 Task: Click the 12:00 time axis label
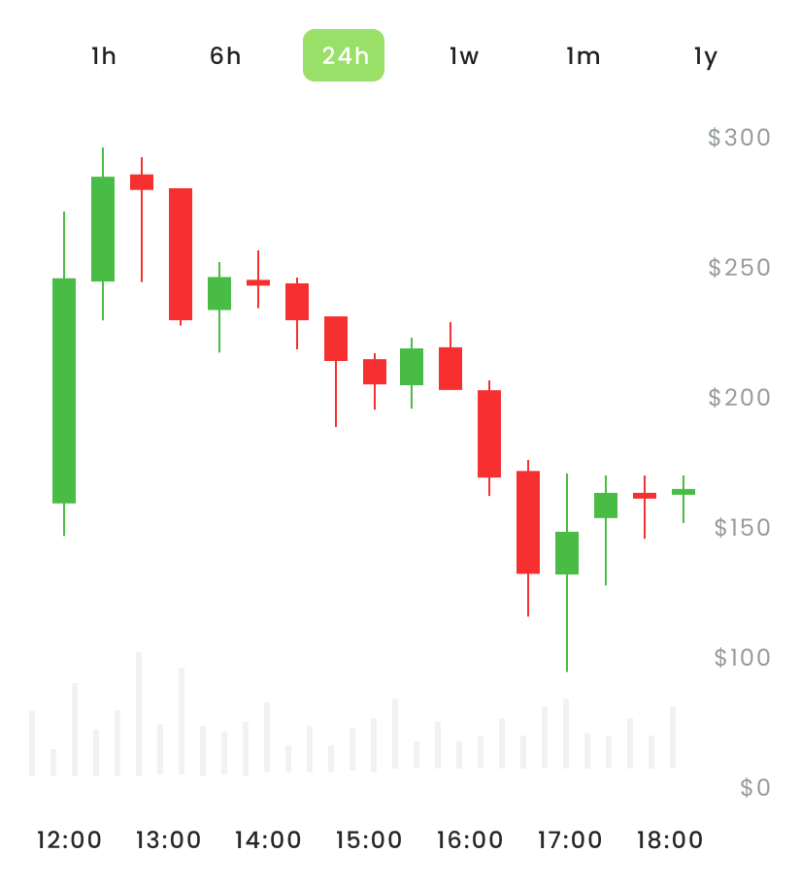coord(64,840)
